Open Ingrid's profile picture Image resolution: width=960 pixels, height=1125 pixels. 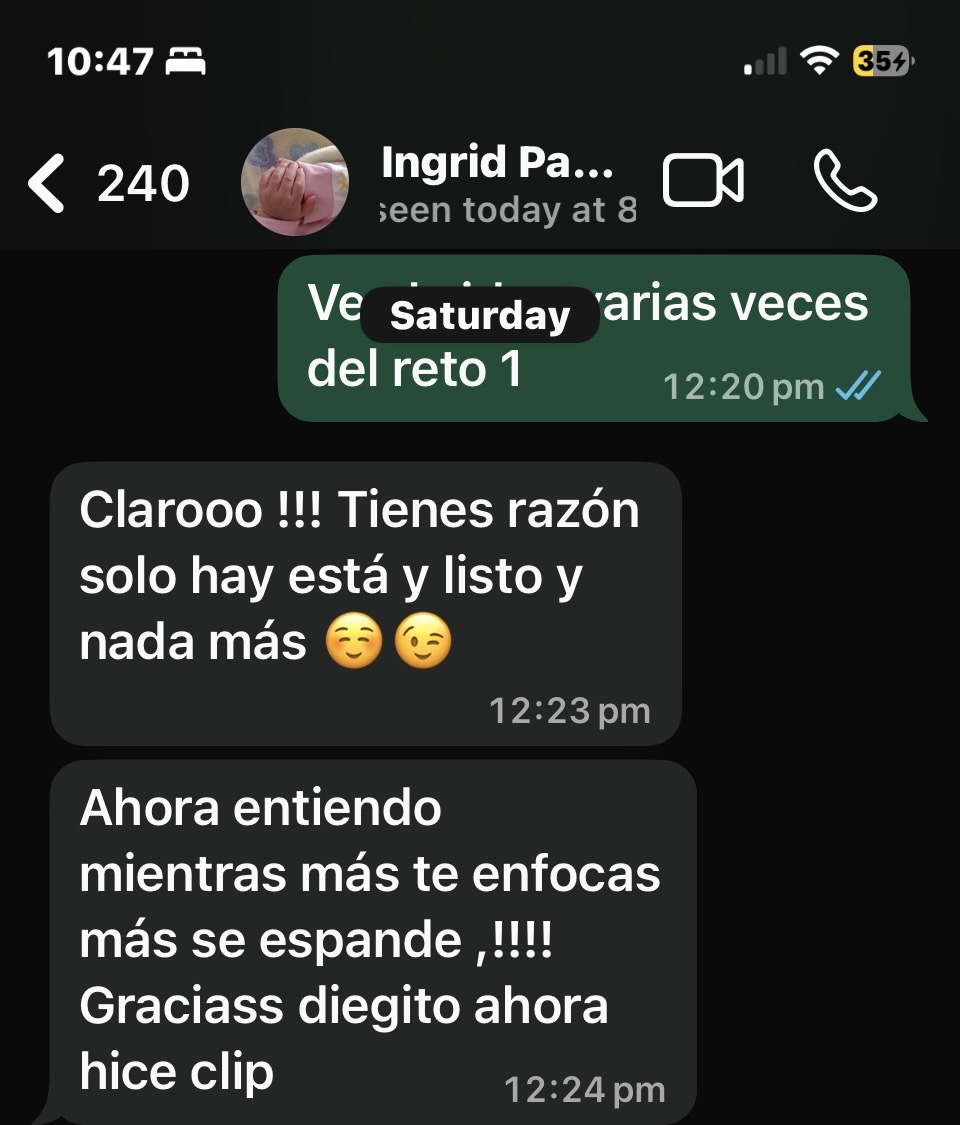[295, 182]
